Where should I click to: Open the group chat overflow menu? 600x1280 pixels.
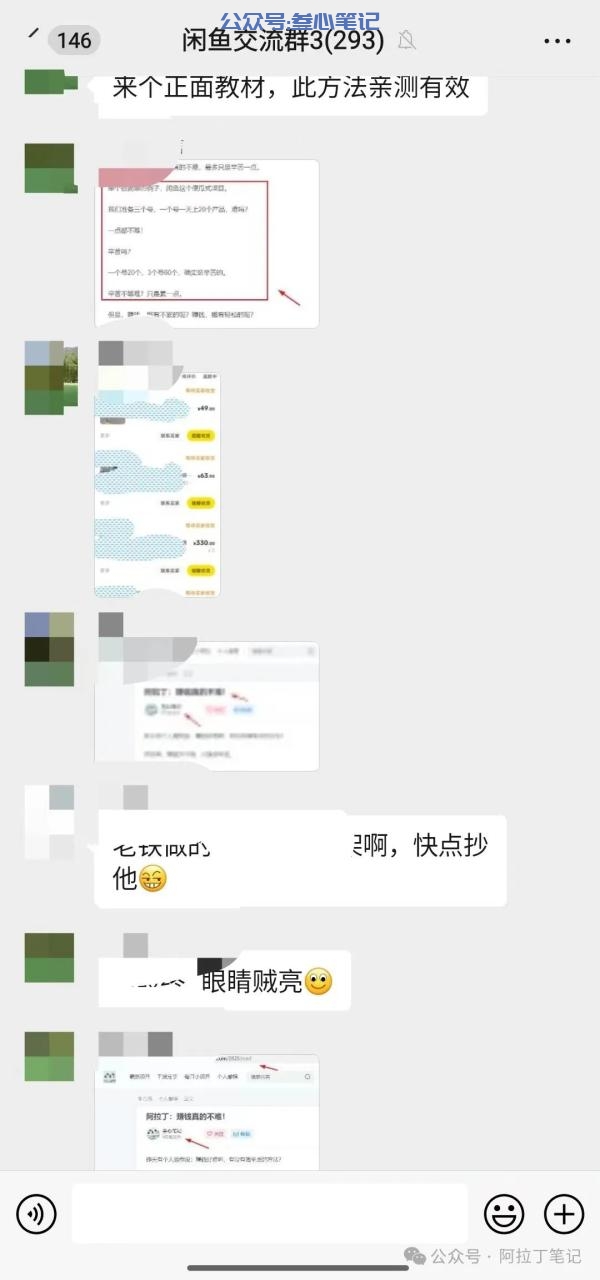(557, 41)
